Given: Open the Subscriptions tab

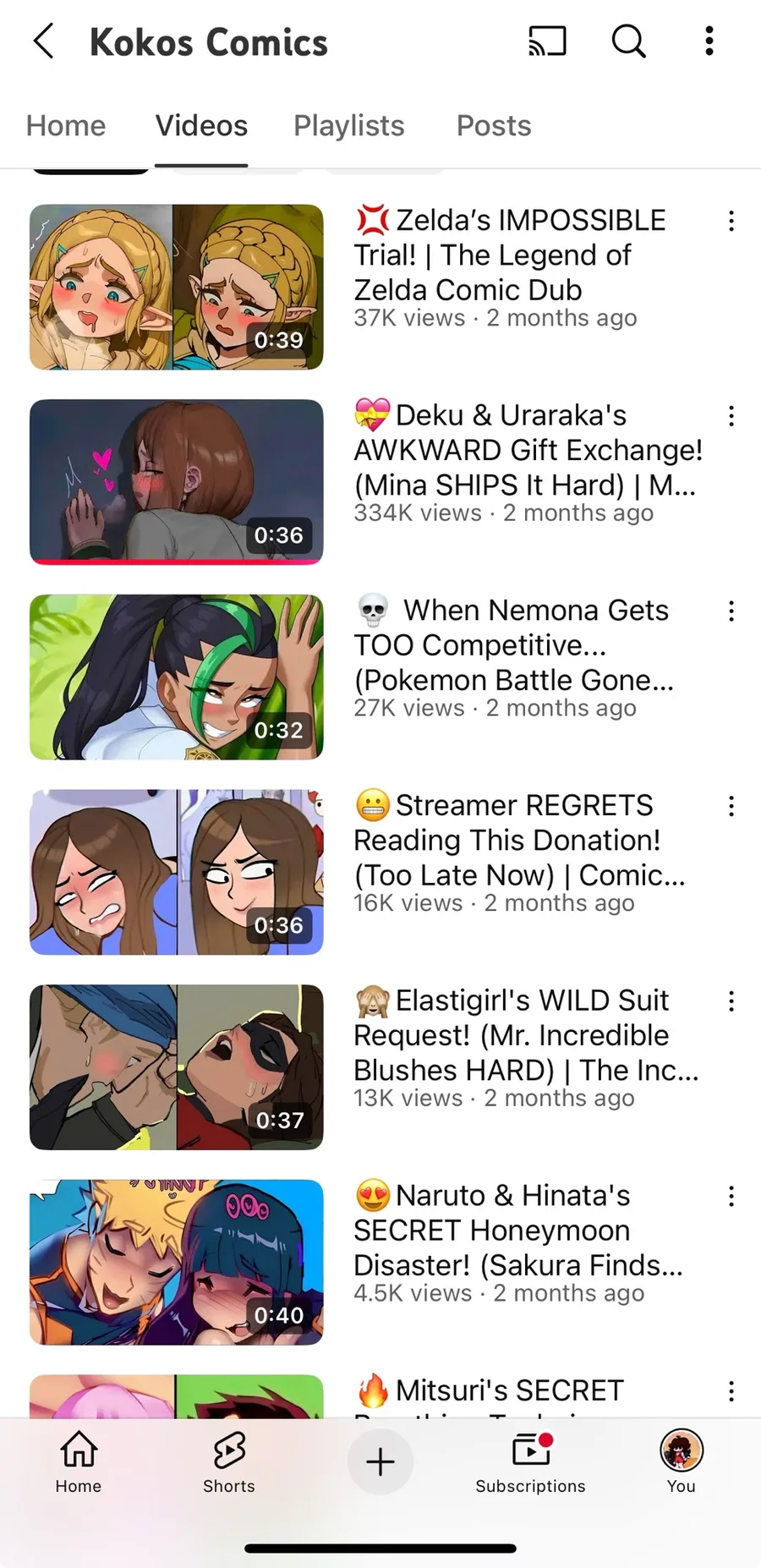Looking at the screenshot, I should tap(530, 1461).
